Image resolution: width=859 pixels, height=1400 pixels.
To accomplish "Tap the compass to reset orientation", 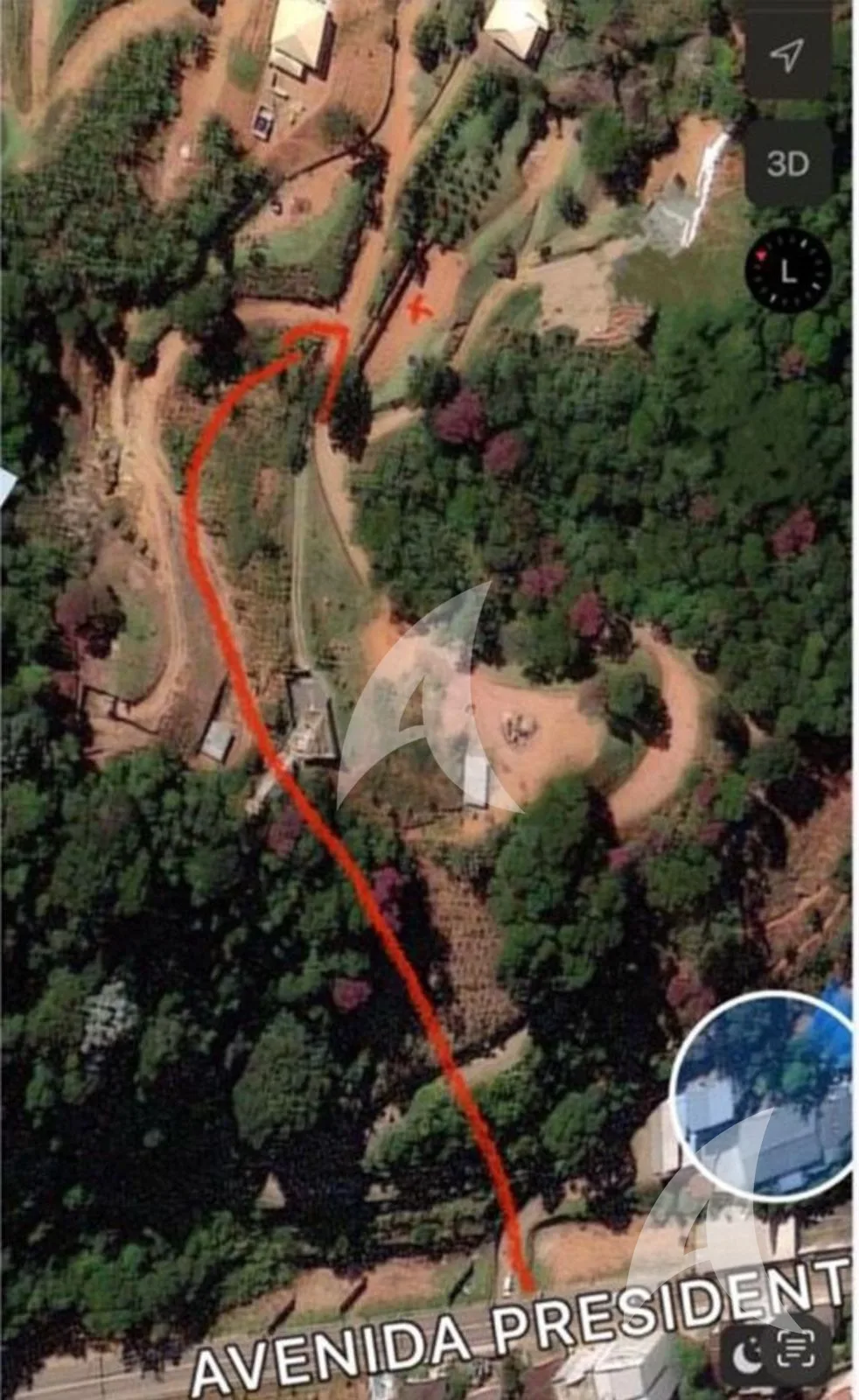I will point(787,270).
